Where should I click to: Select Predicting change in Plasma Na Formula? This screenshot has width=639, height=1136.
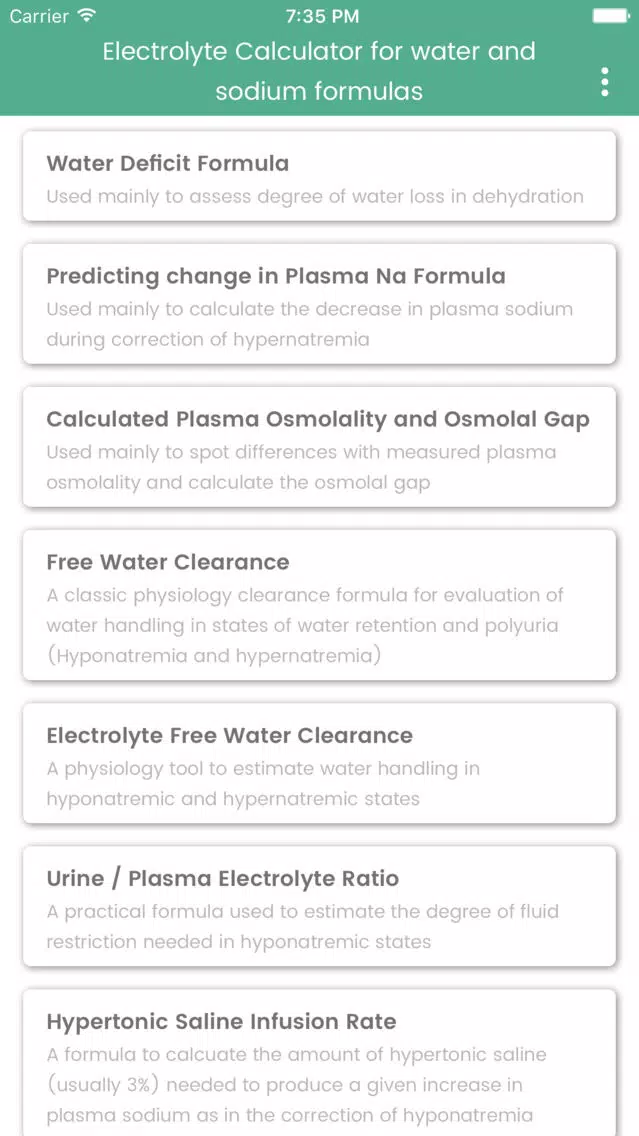tap(320, 304)
